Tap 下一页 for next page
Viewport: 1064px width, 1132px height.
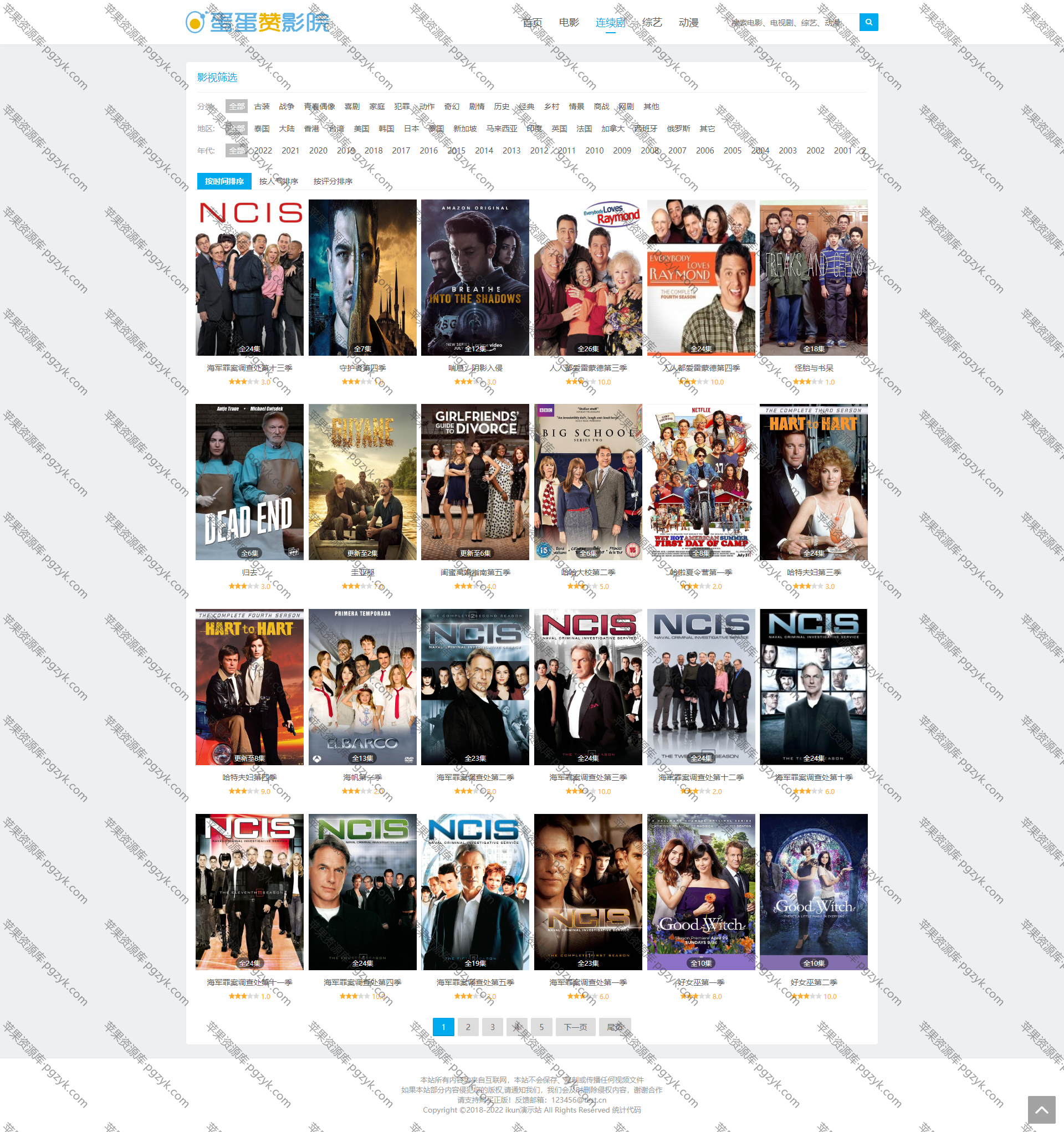tap(575, 1027)
